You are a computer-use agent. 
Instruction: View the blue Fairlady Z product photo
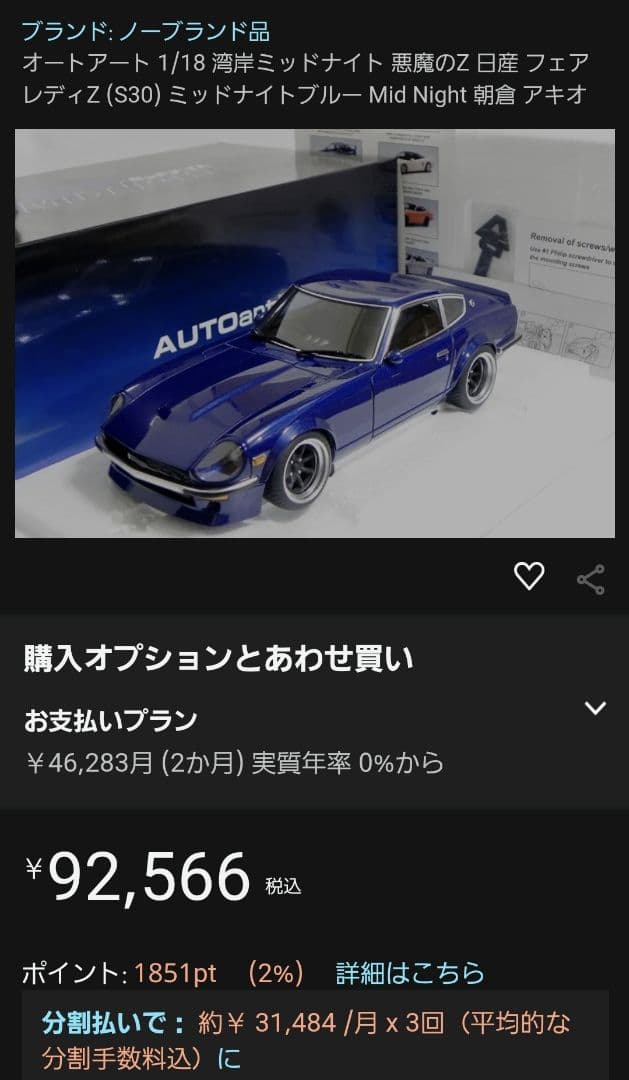(x=314, y=333)
